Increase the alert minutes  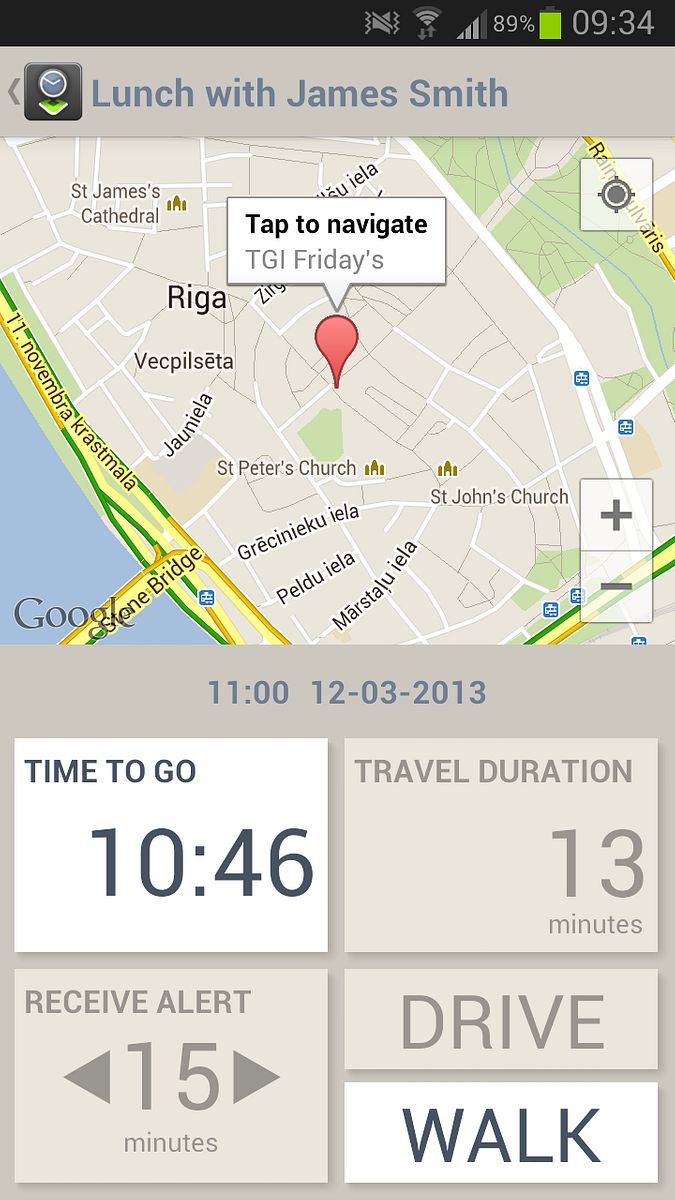click(256, 1078)
